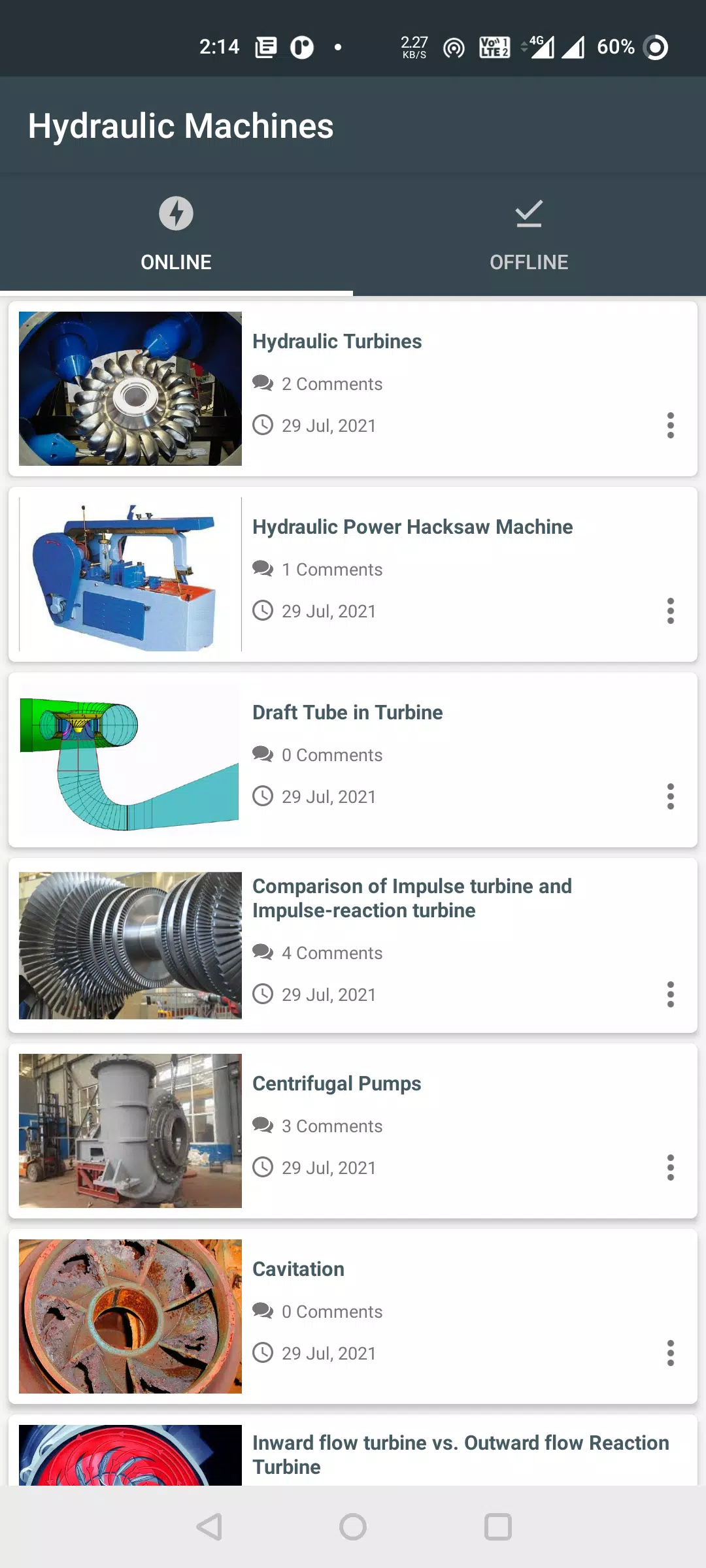This screenshot has height=1568, width=706.
Task: Tap the system home button
Action: pos(353,1527)
